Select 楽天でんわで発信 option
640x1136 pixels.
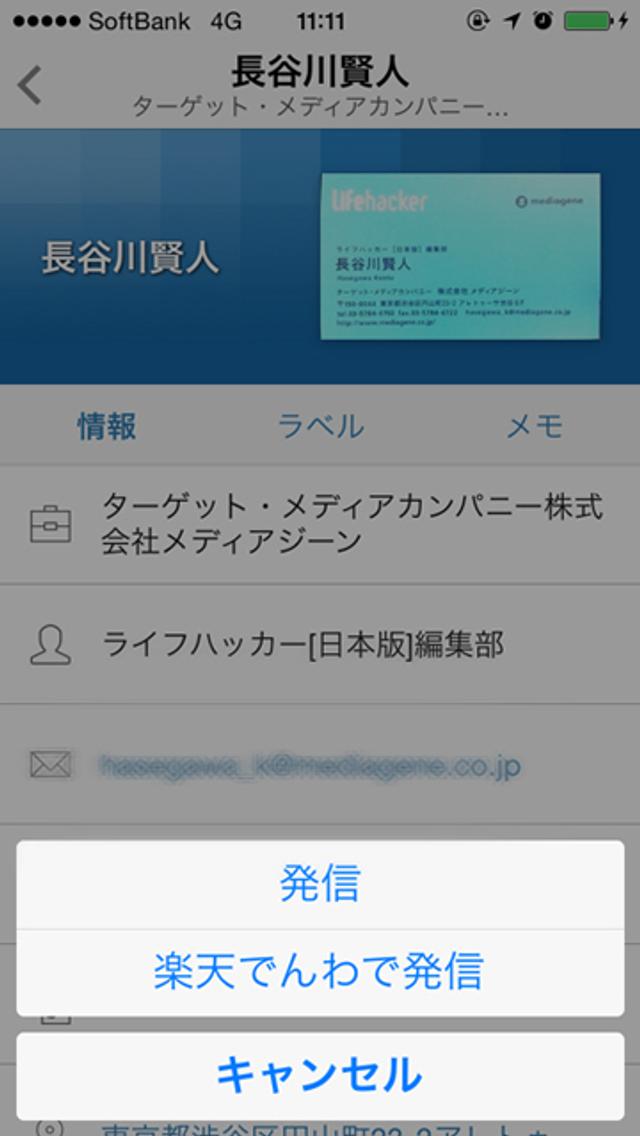(x=320, y=972)
